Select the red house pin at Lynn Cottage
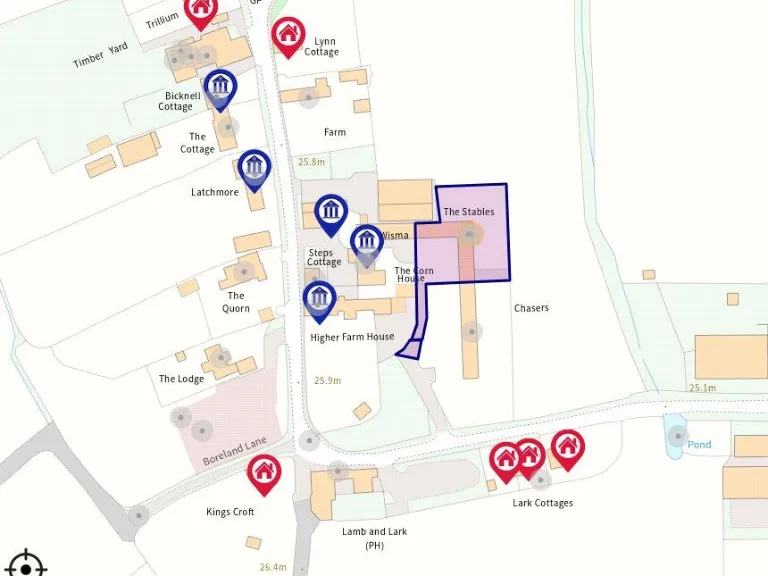The height and width of the screenshot is (576, 768). (x=288, y=35)
